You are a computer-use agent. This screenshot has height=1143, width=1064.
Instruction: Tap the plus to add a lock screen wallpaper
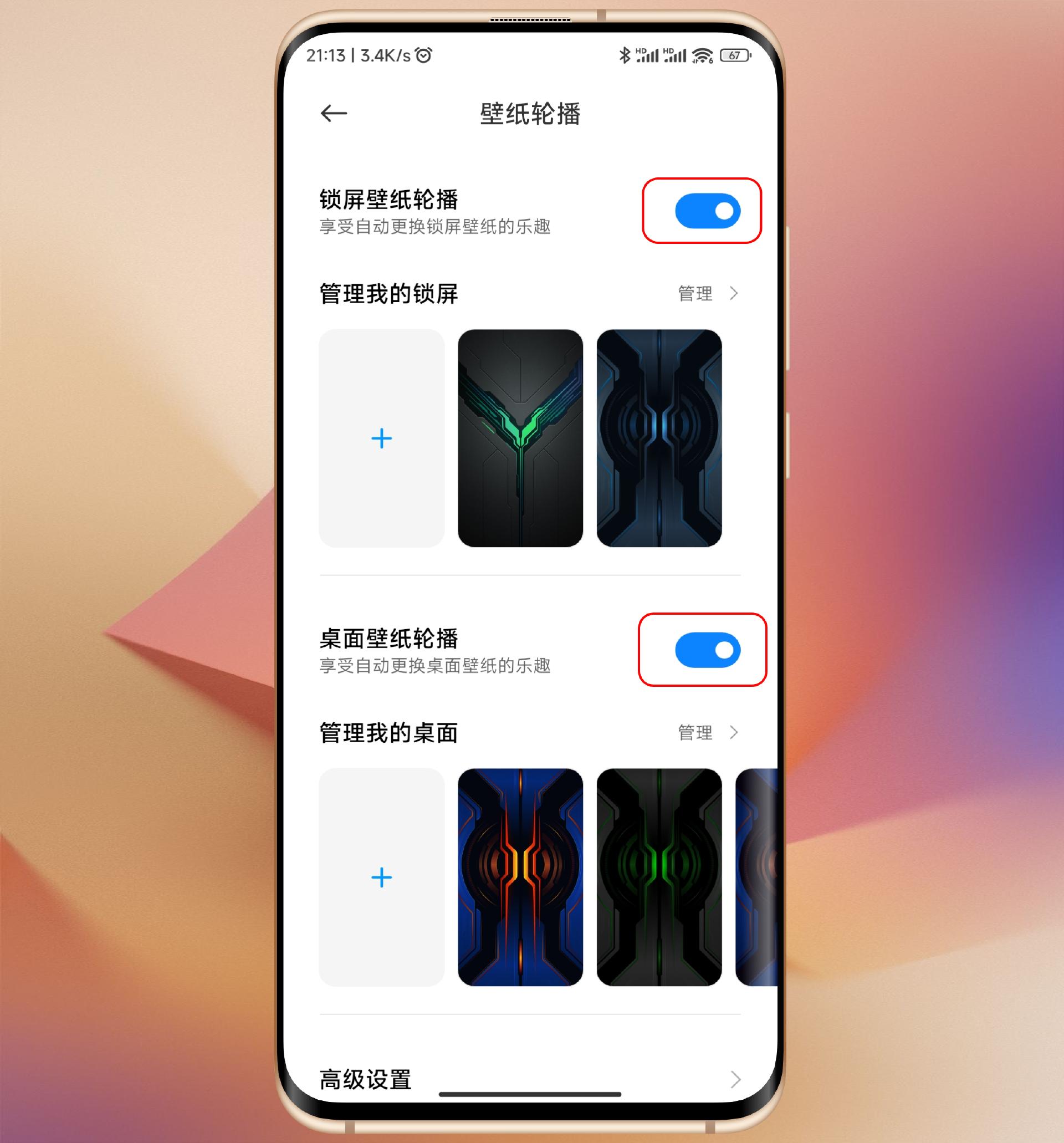[x=381, y=438]
